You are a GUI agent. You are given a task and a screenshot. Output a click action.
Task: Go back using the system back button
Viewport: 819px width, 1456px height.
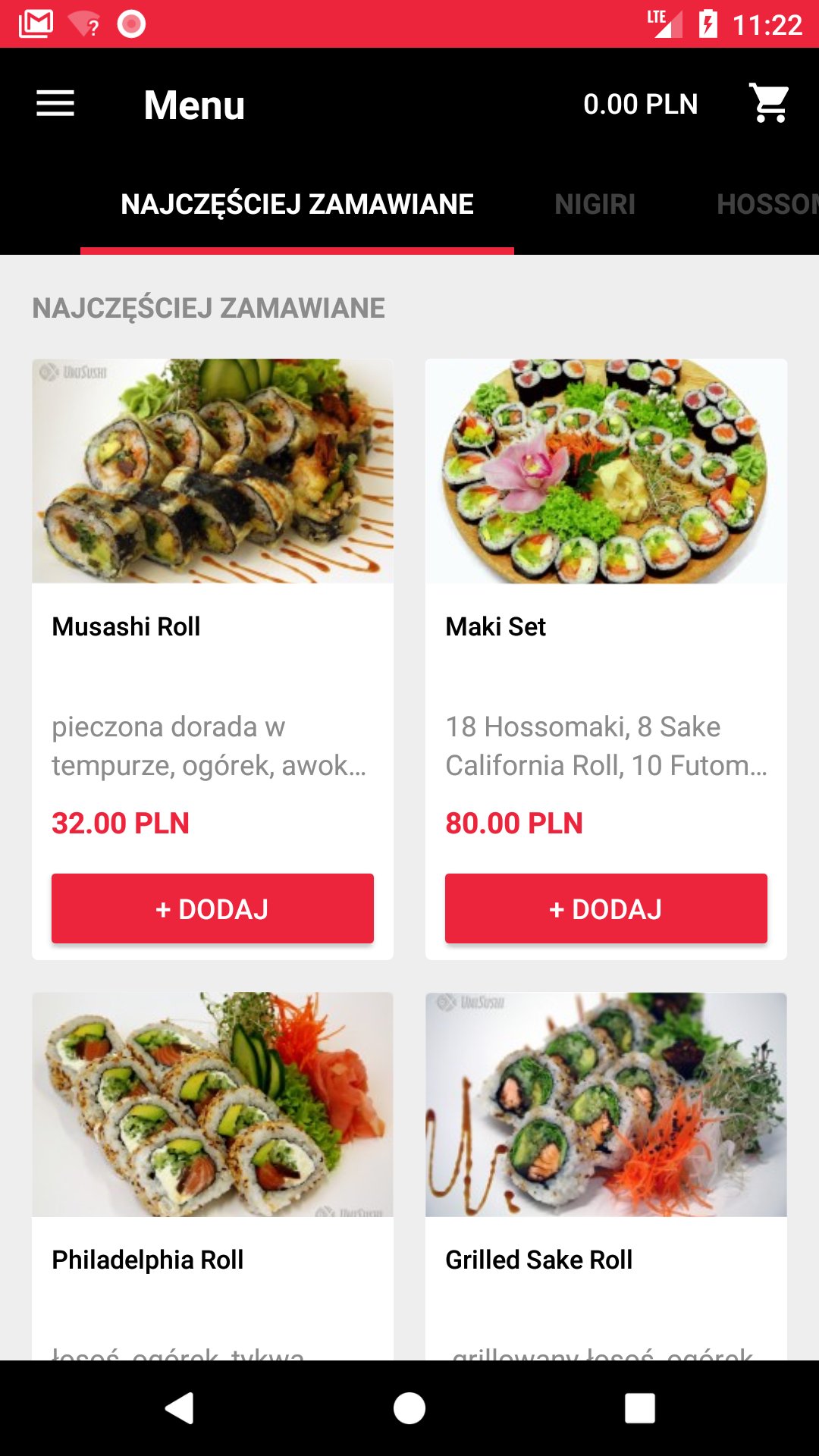(x=180, y=1408)
